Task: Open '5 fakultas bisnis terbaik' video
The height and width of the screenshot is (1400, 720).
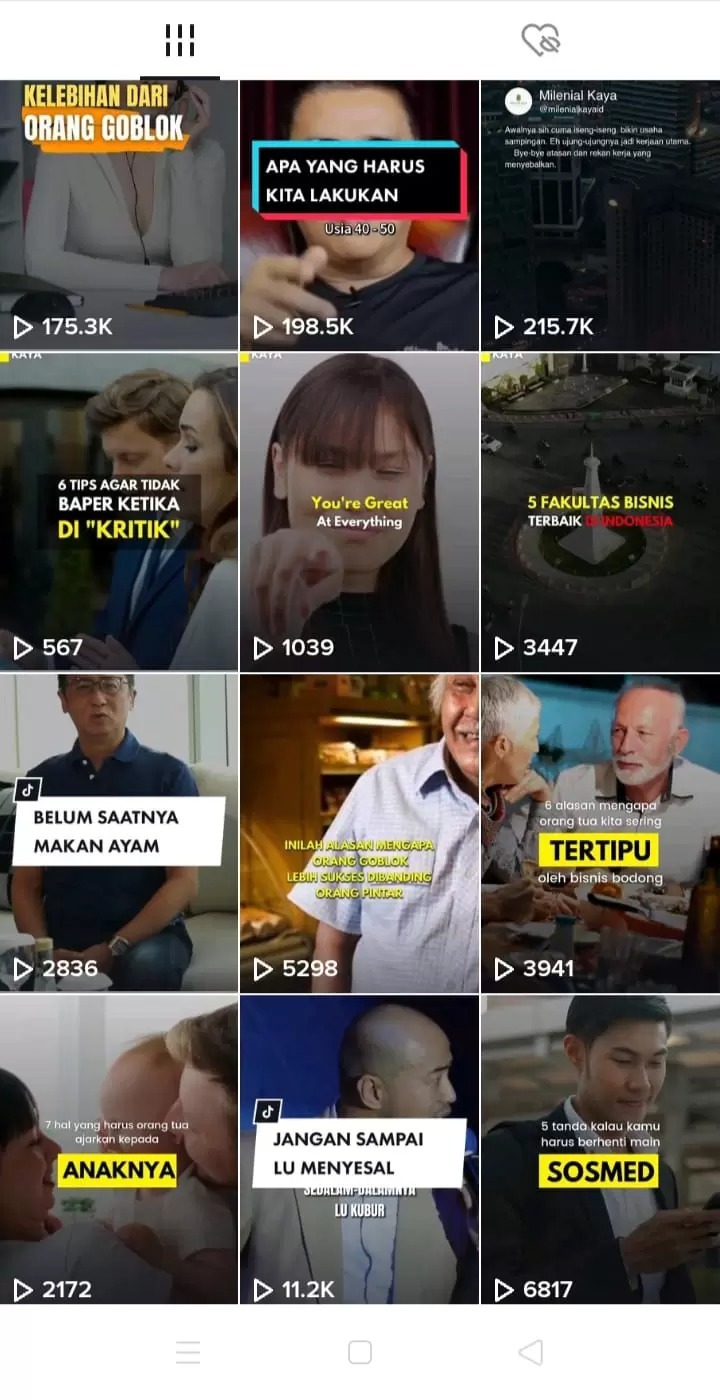Action: 600,512
